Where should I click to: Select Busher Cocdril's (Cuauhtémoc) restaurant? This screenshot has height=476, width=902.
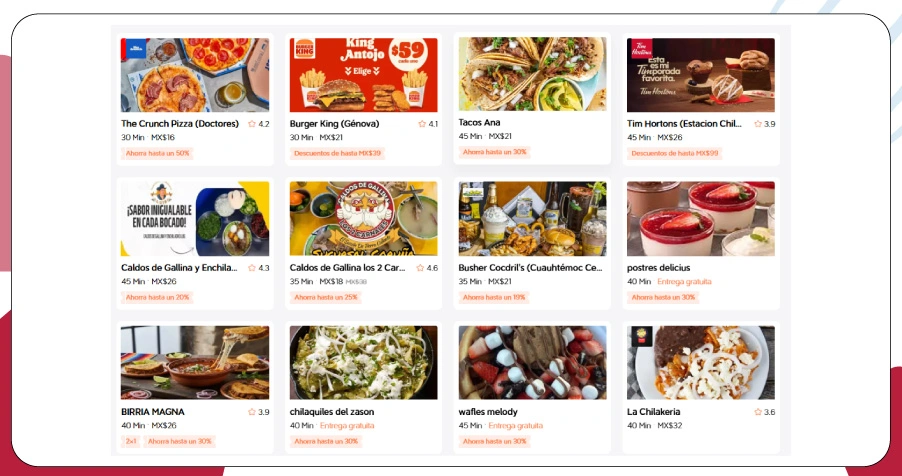532,219
